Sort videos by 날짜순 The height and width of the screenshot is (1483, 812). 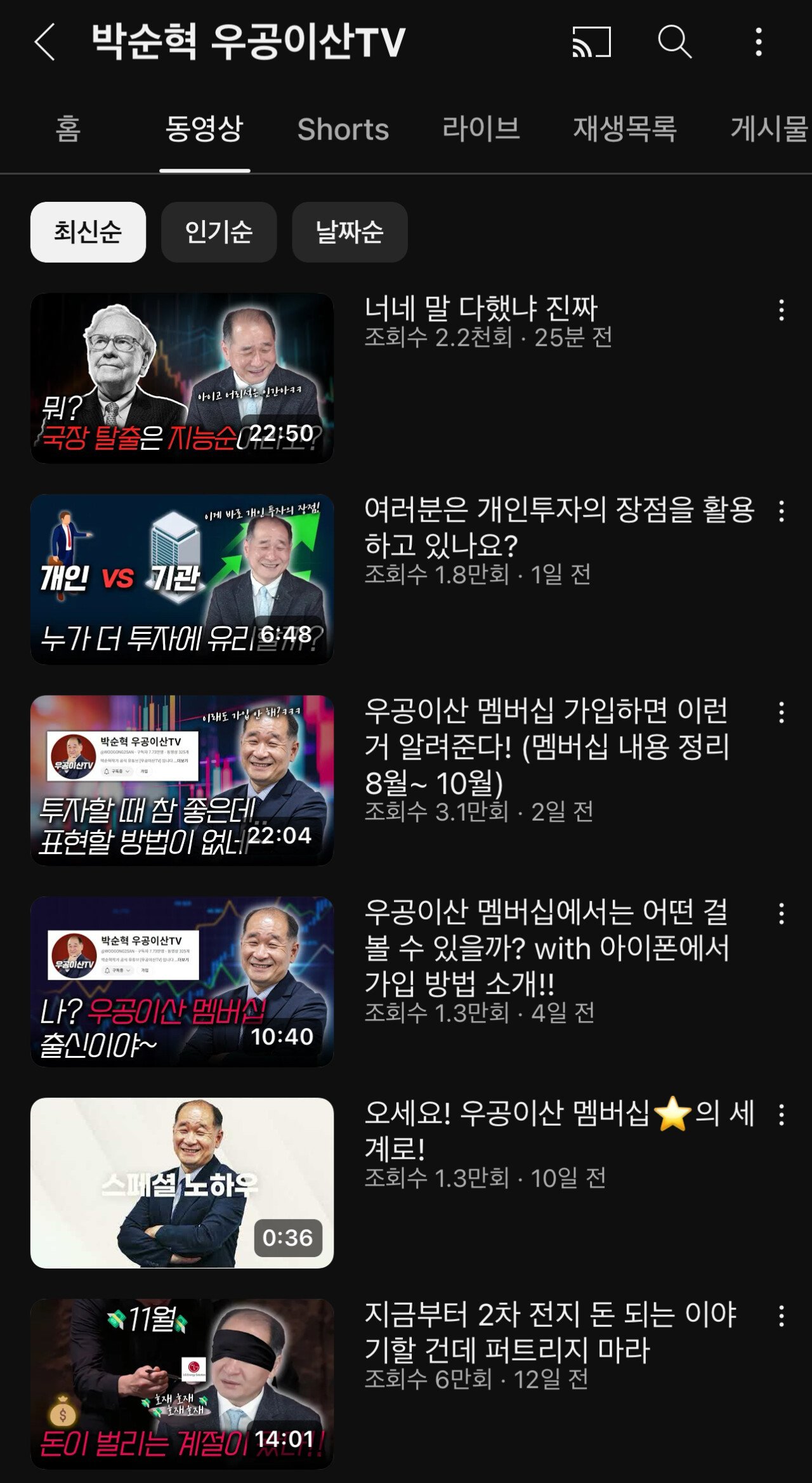coord(350,232)
